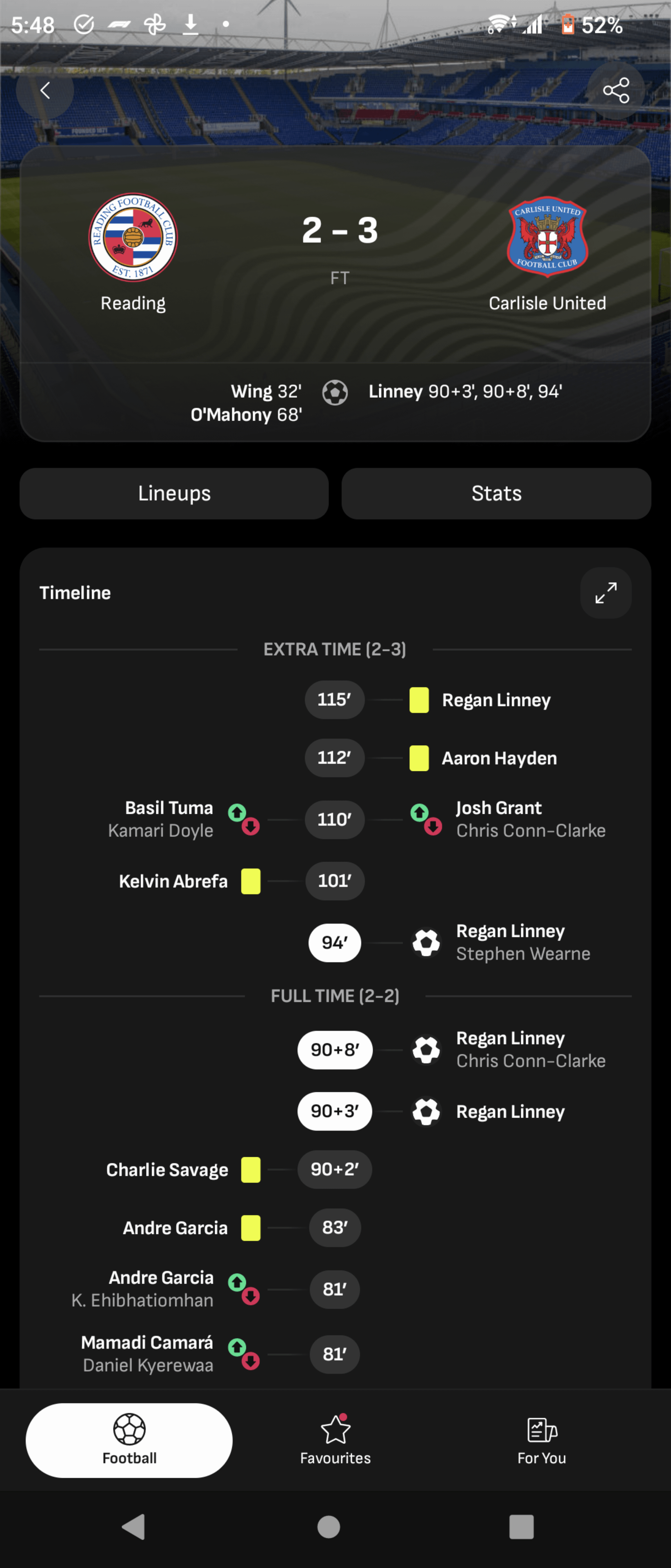Switch to the Favourites tab

tap(335, 1440)
